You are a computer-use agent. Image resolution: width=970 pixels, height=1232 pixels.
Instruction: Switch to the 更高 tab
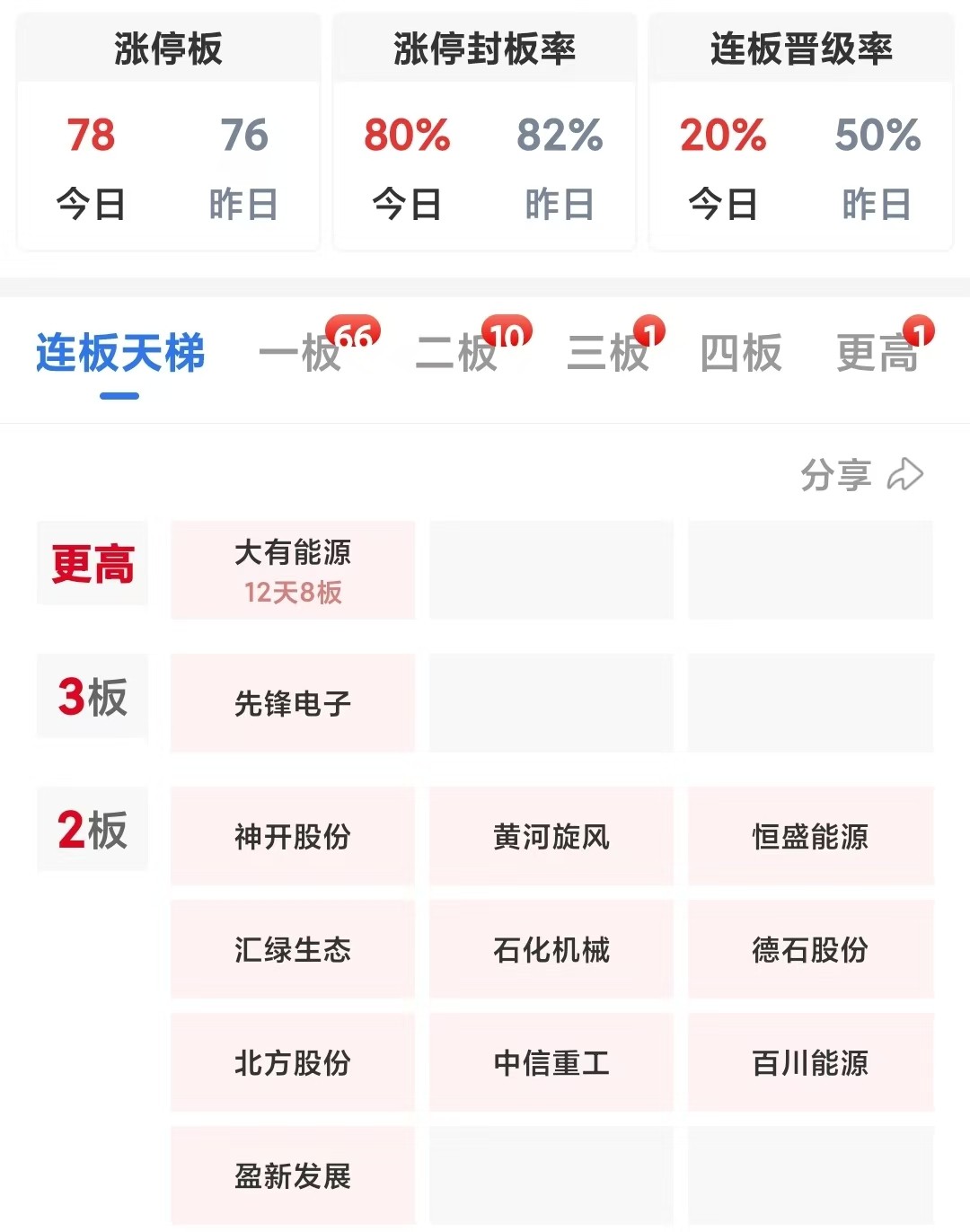point(877,353)
